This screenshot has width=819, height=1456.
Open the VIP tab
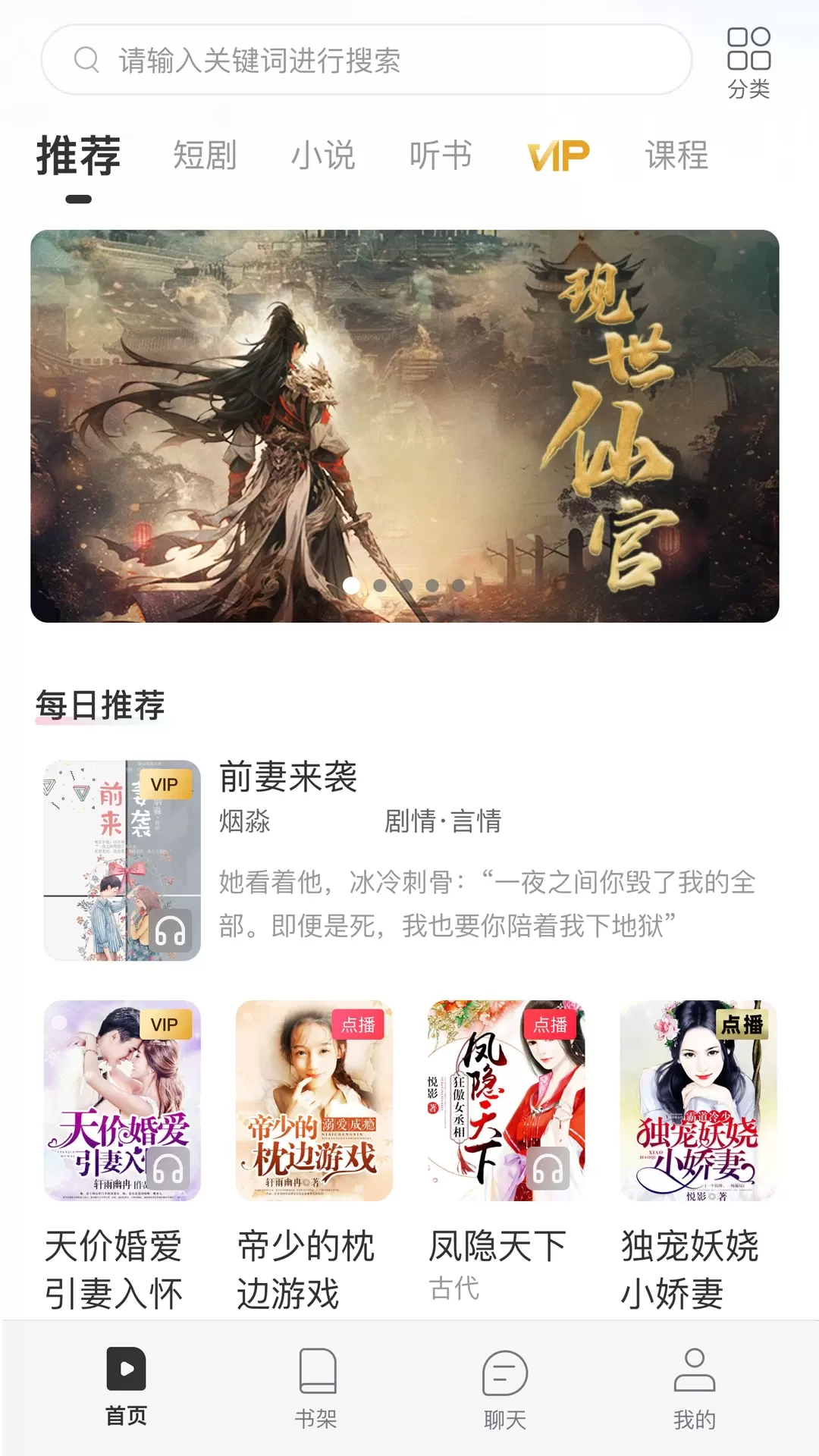pyautogui.click(x=558, y=155)
